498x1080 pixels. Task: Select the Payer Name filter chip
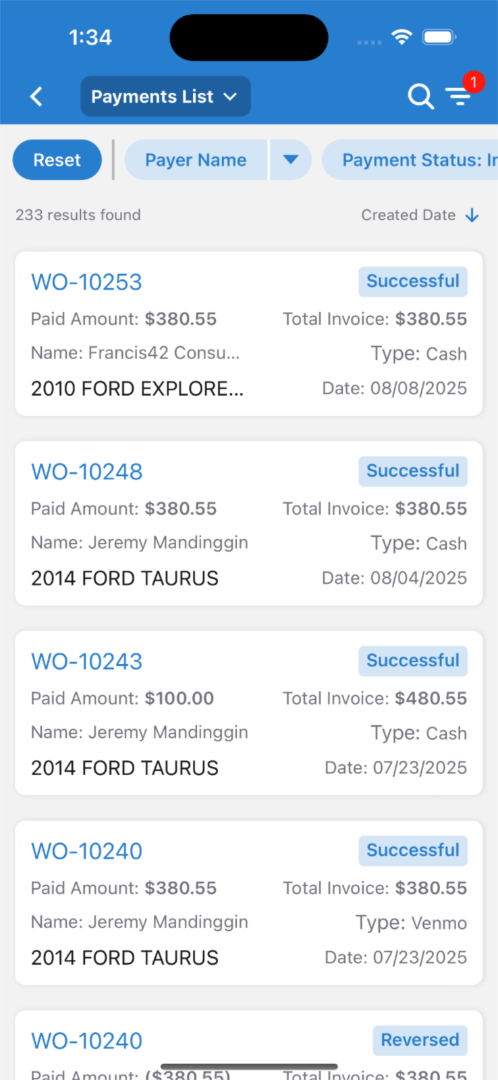(196, 160)
